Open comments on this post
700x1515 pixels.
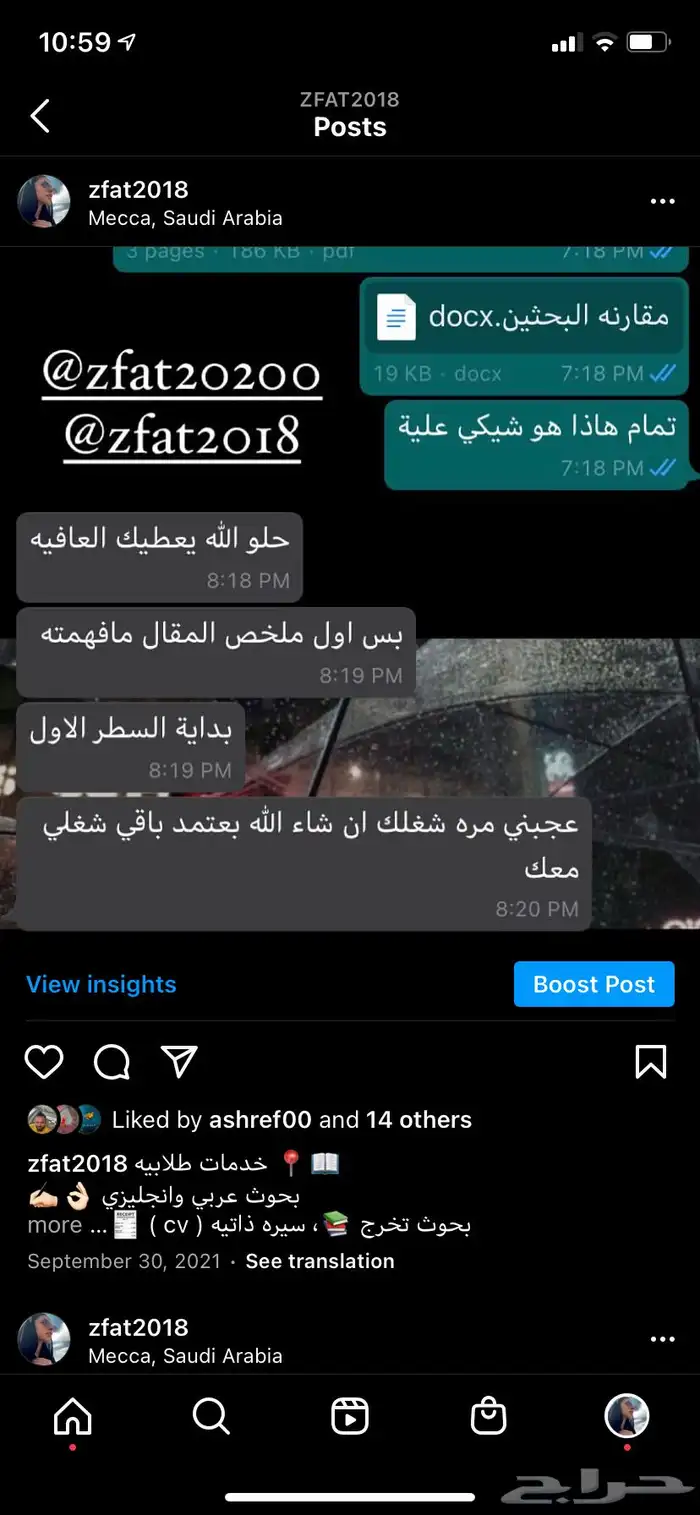pos(112,1062)
